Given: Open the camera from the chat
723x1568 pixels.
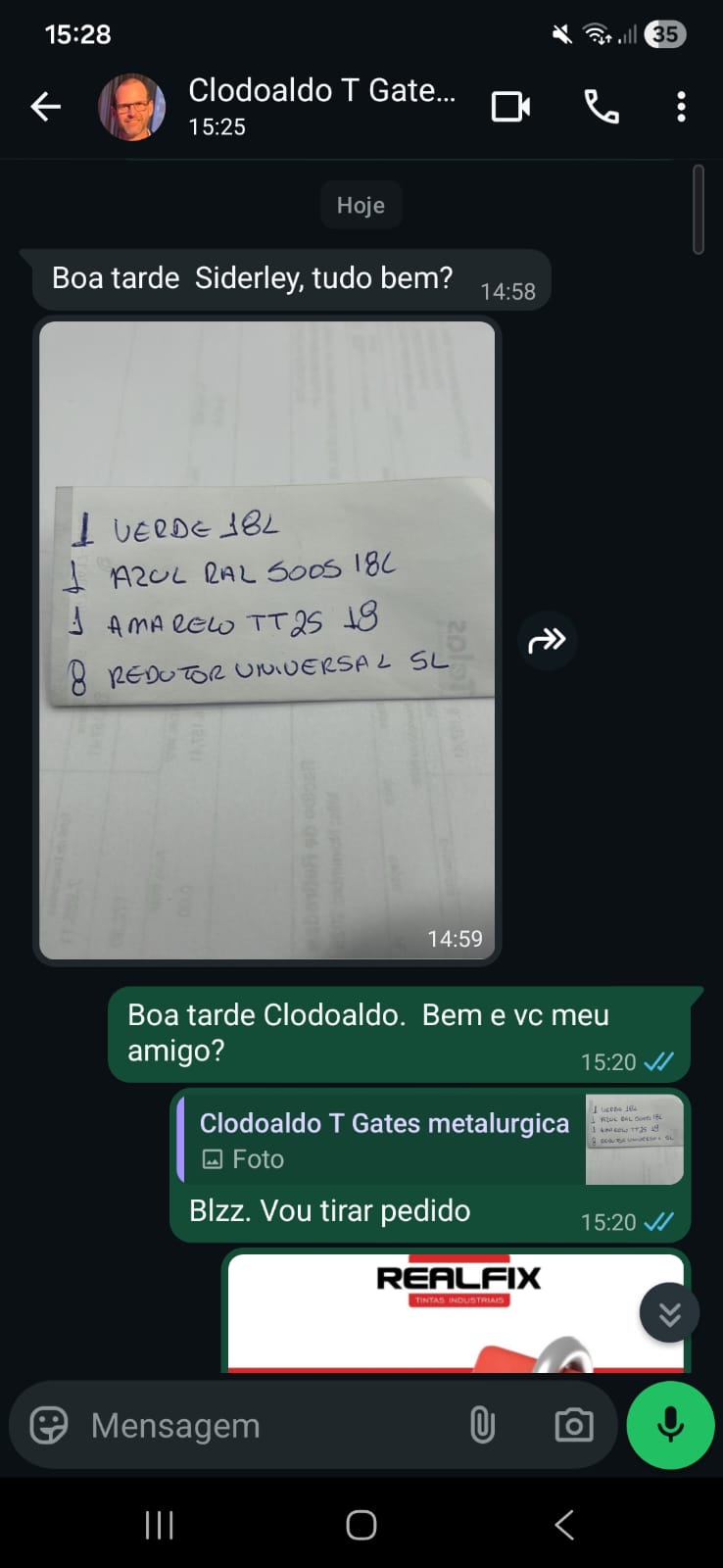Looking at the screenshot, I should click(x=573, y=1425).
